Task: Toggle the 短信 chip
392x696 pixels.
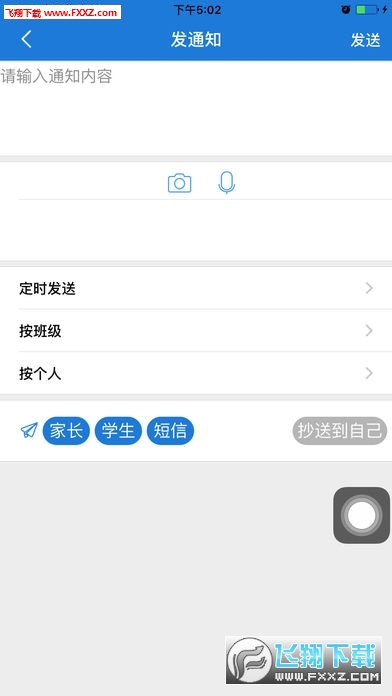Action: pos(170,431)
